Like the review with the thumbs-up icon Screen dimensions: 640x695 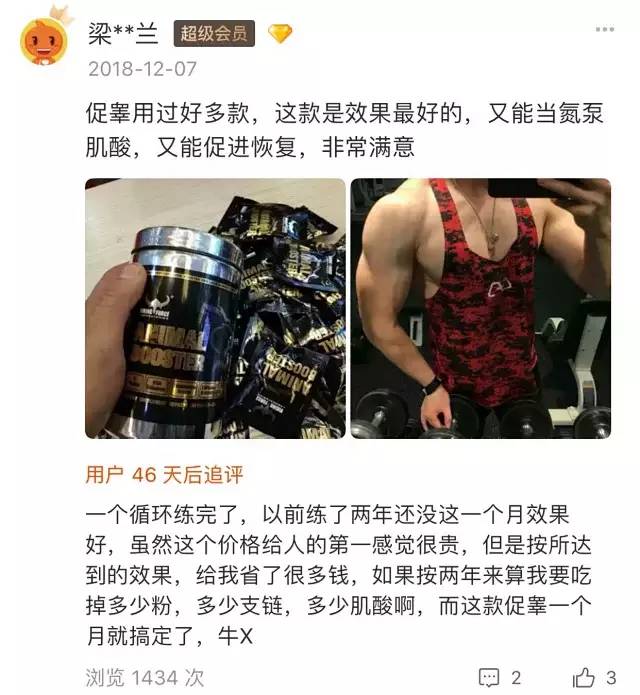coord(584,677)
